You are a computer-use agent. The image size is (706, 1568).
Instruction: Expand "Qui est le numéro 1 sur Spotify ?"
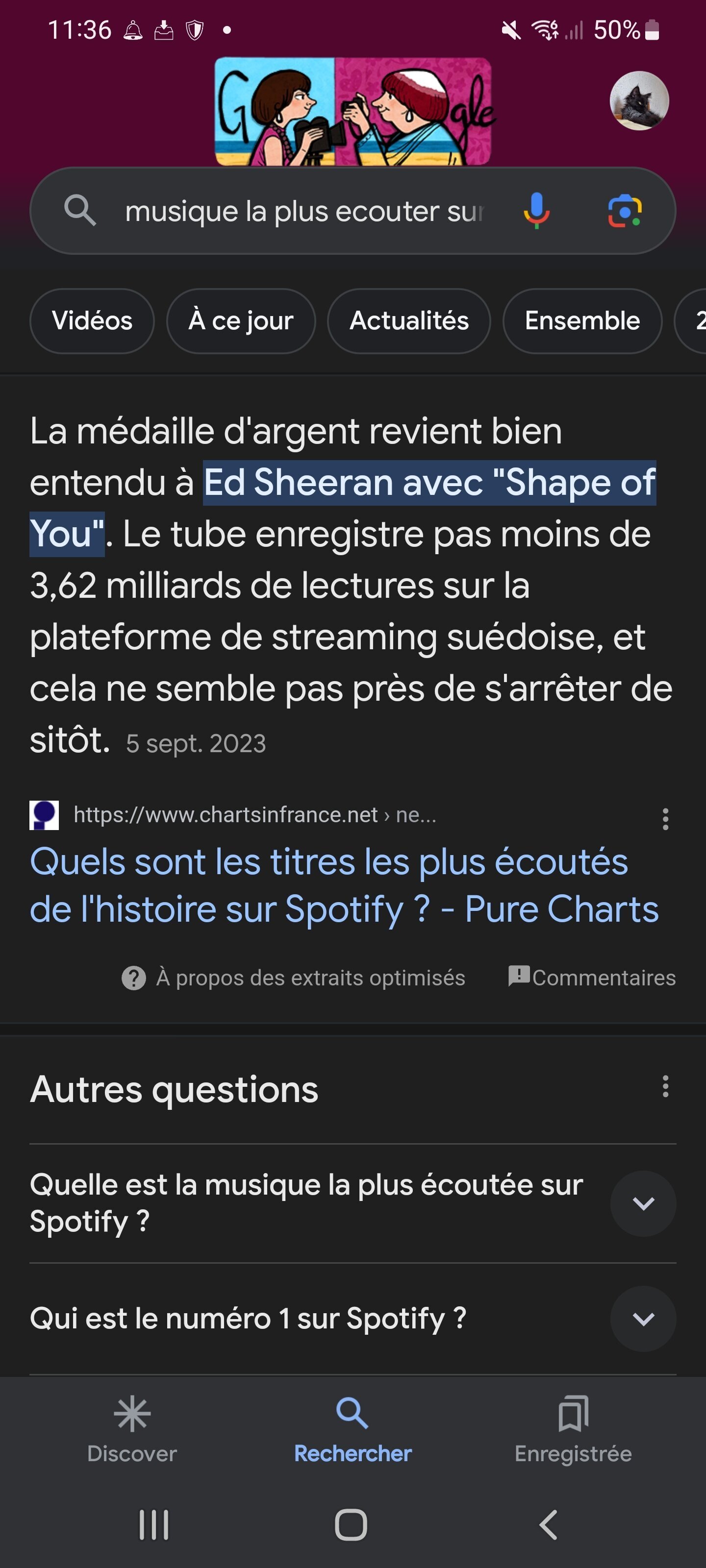pyautogui.click(x=643, y=1319)
